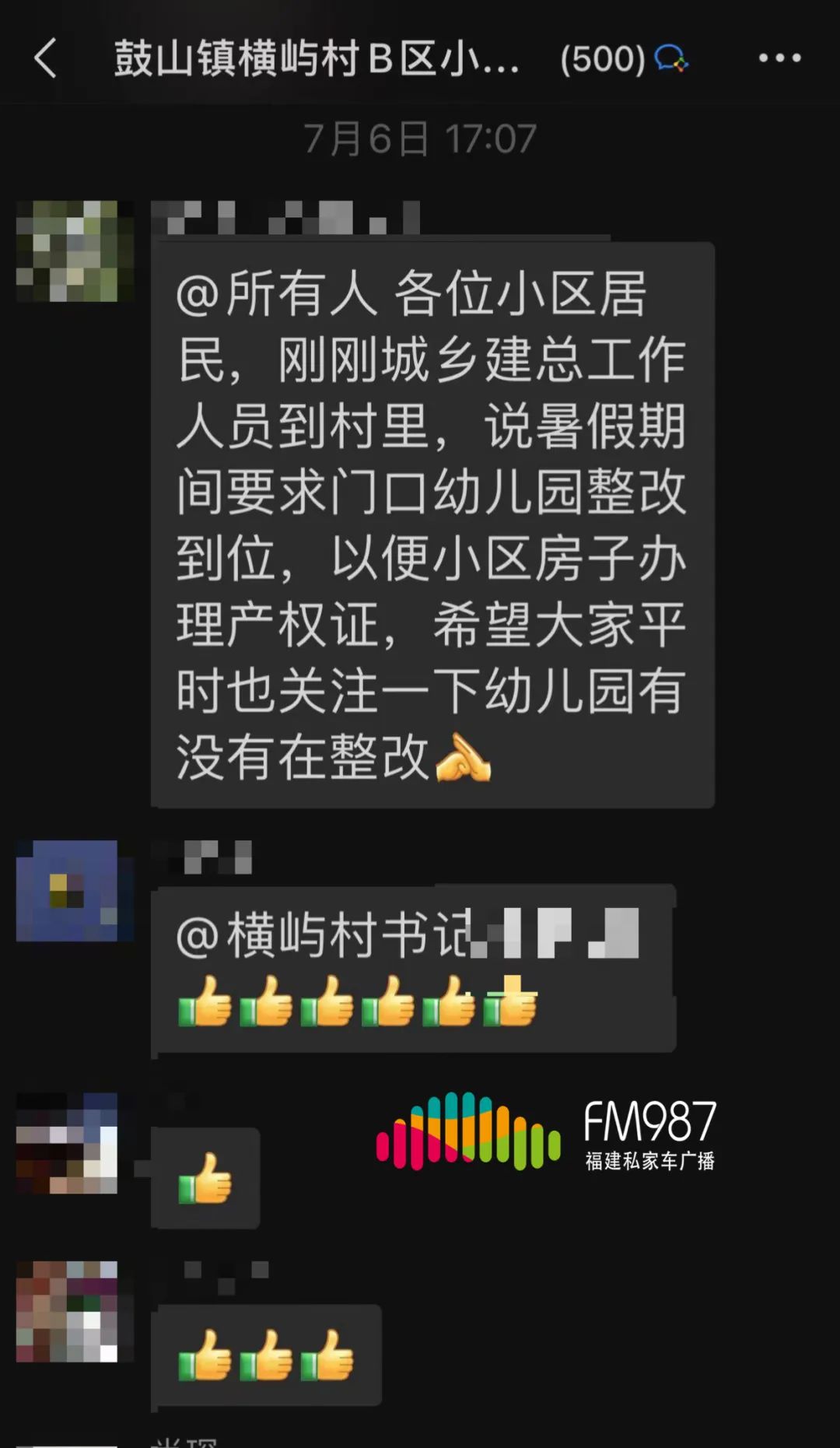The height and width of the screenshot is (1448, 840).
Task: Open avatar beside the single thumbs-up message
Action: (68, 1143)
